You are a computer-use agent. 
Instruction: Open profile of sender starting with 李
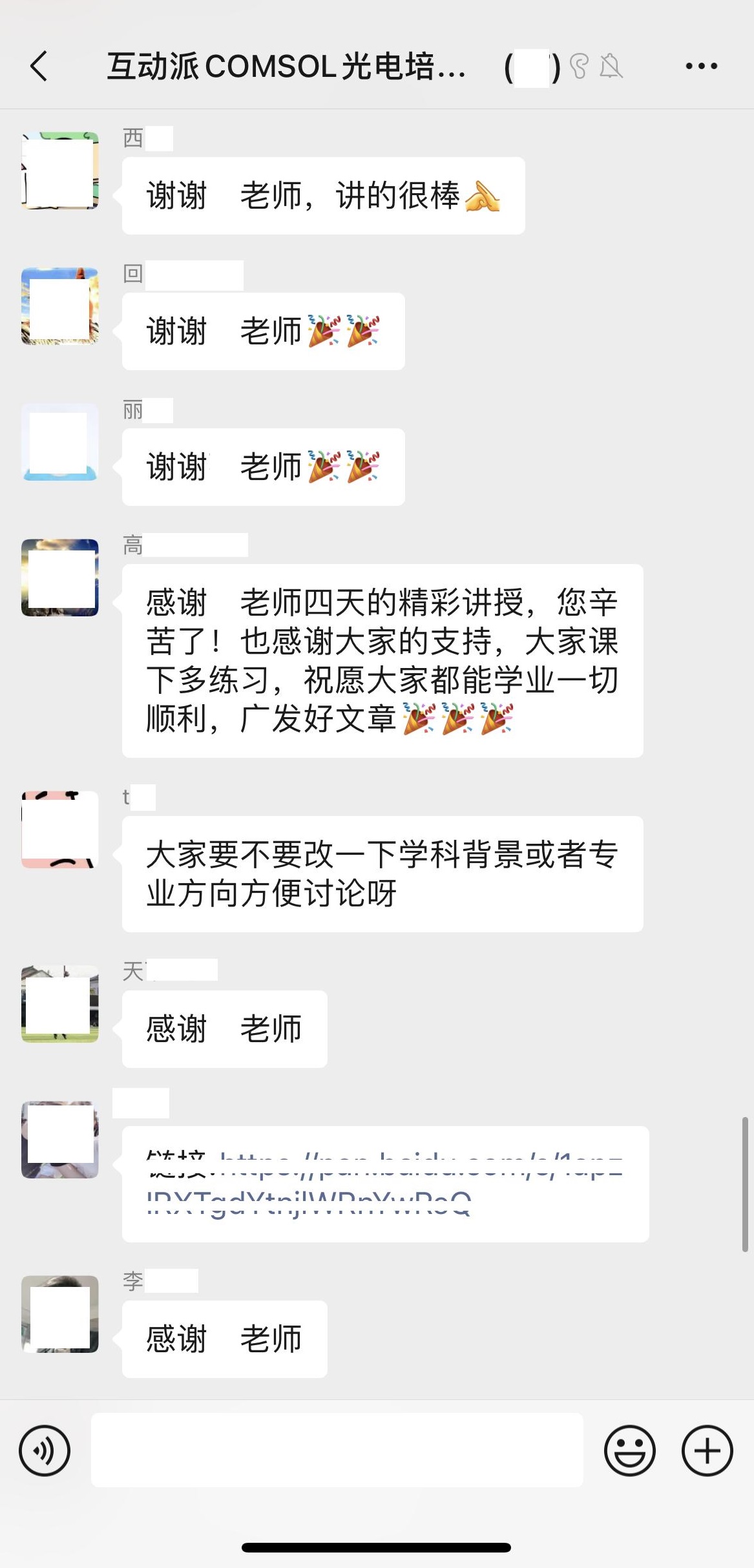click(x=60, y=1313)
